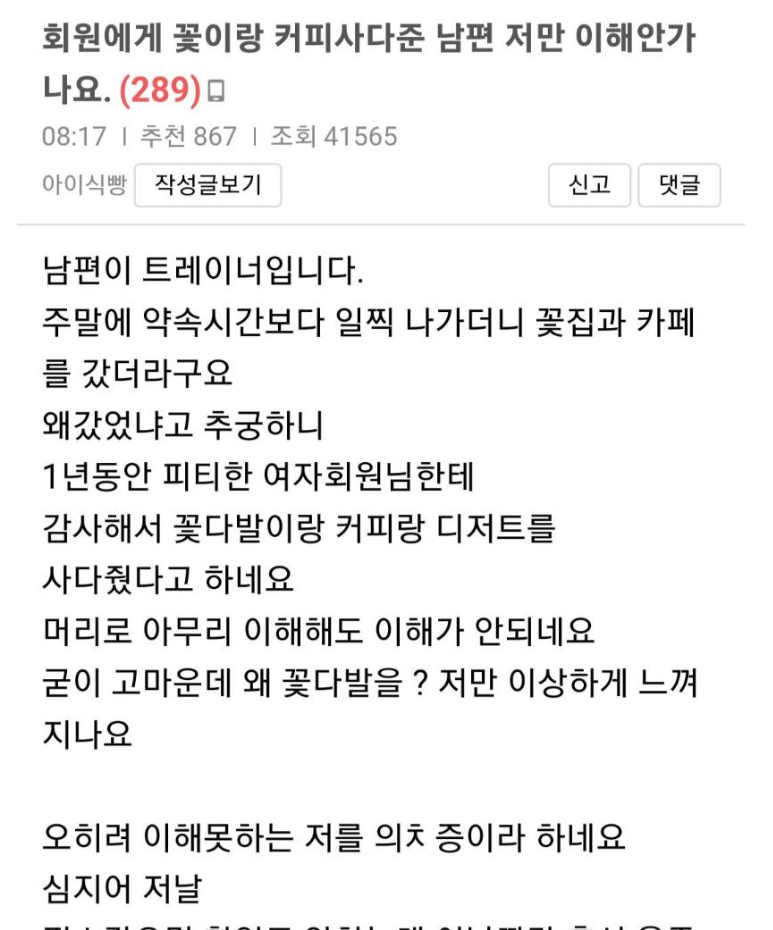Open 작성글보기 for this author

point(207,185)
